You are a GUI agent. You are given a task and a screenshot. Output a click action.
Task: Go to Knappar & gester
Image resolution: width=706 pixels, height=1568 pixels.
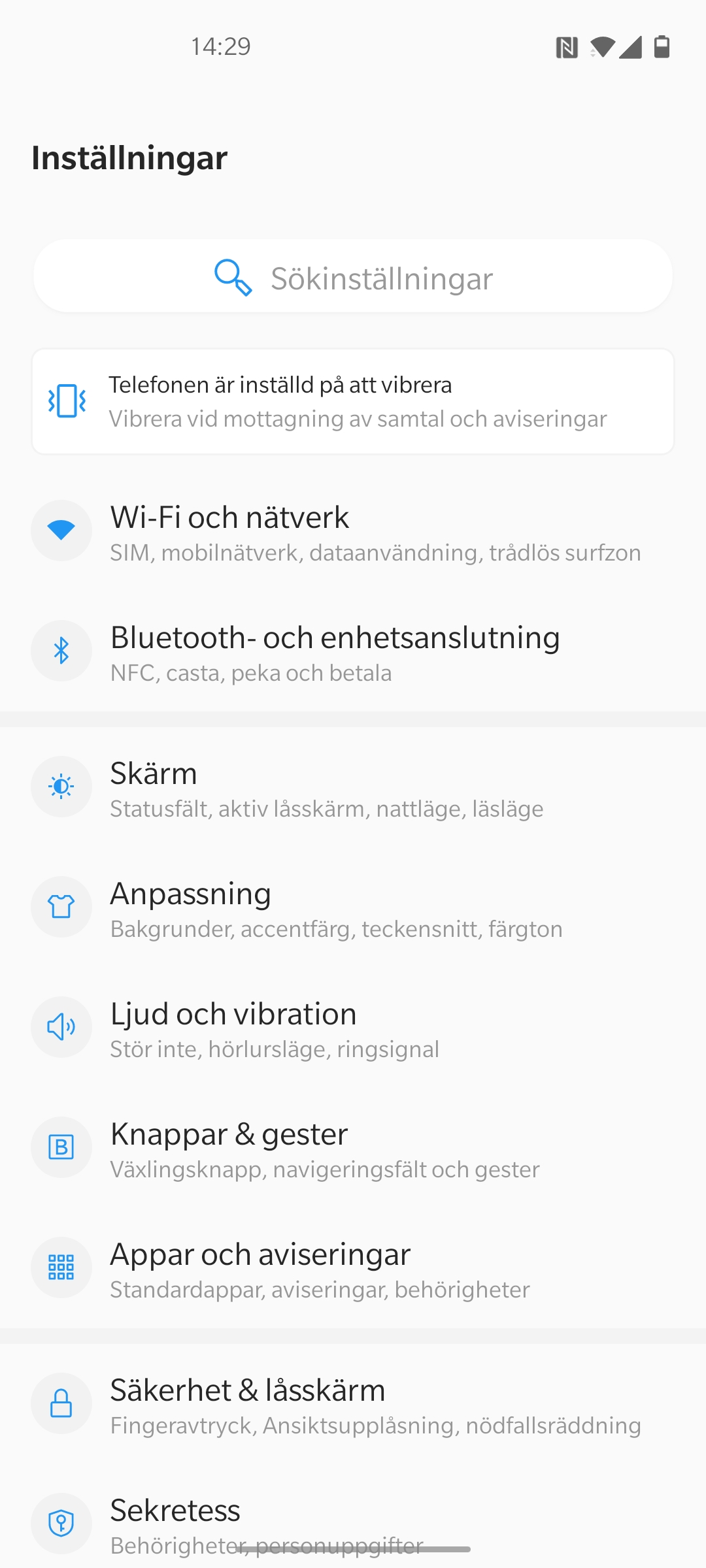click(353, 1149)
